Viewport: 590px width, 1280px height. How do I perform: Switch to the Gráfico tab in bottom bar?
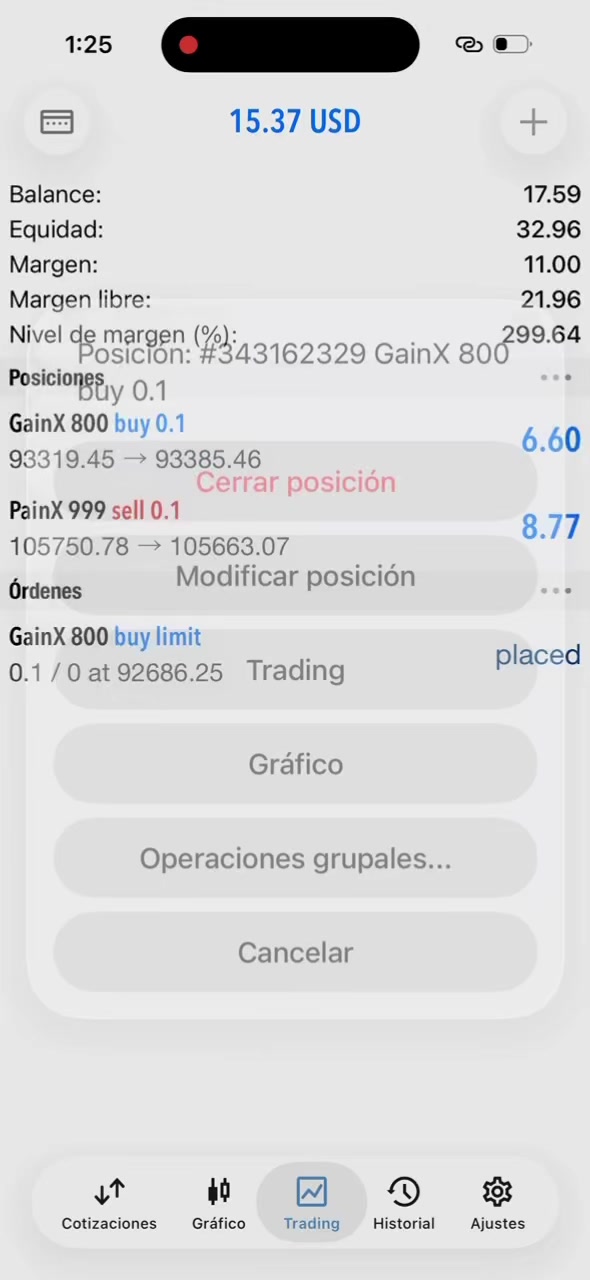(218, 1203)
